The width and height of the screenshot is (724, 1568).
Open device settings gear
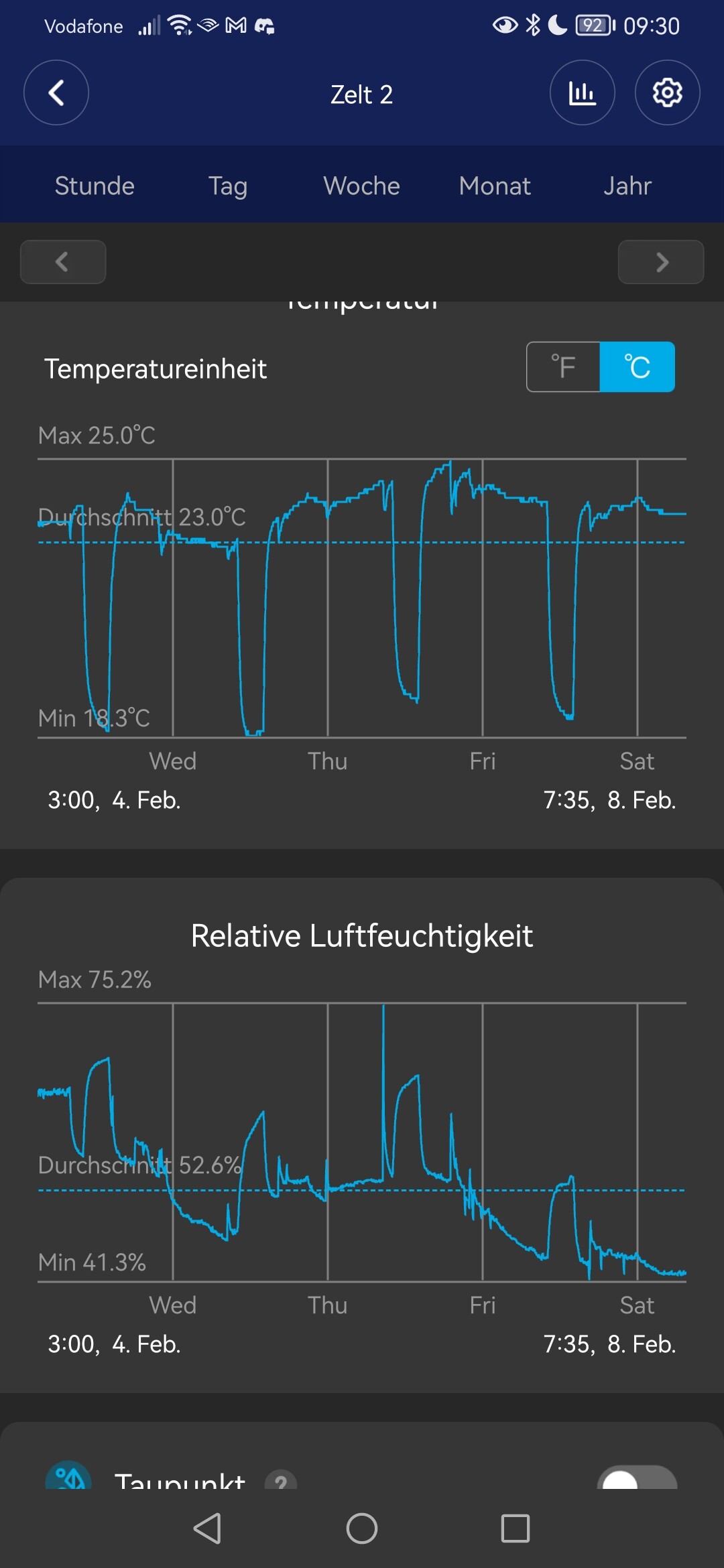tap(667, 93)
